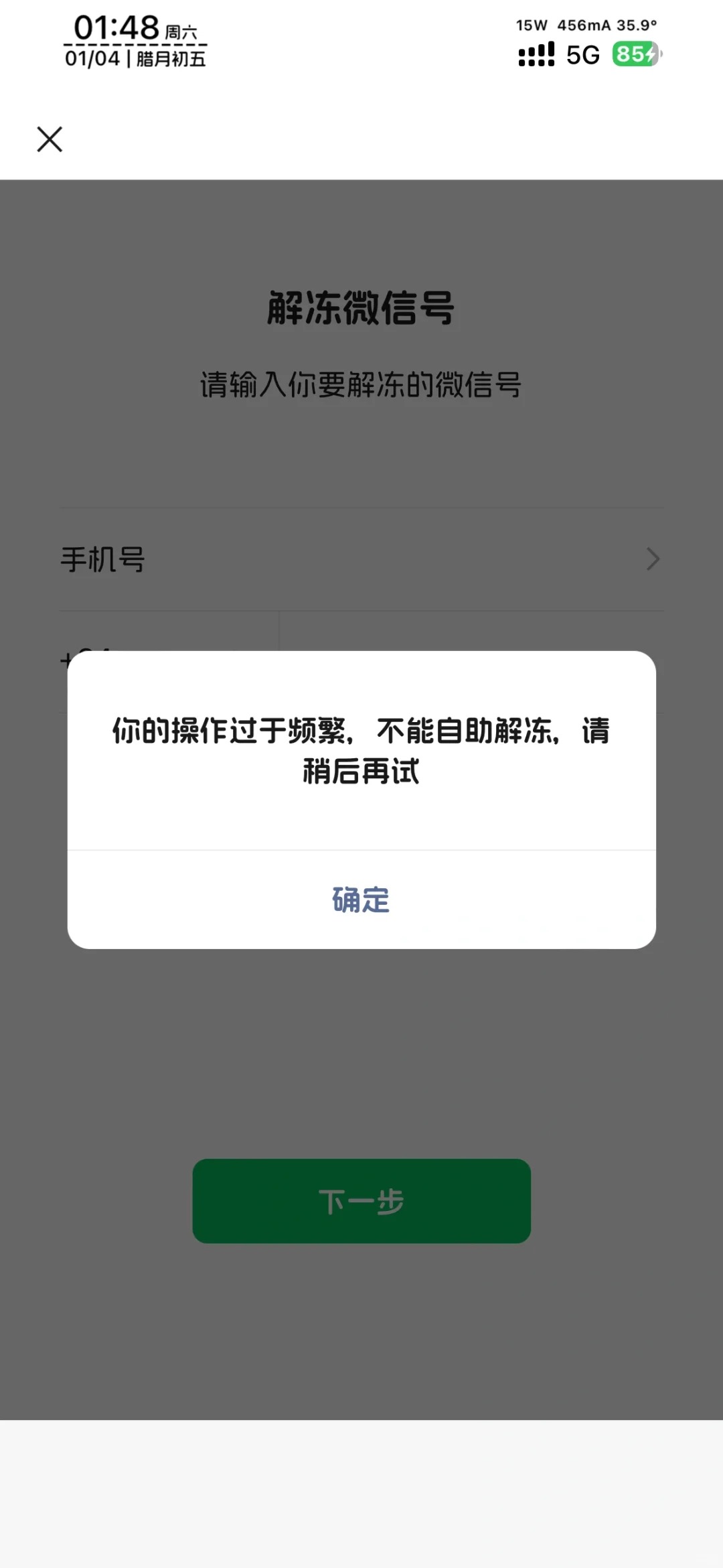Tap the 15W charging power indicator
This screenshot has width=723, height=1568.
coord(531,24)
